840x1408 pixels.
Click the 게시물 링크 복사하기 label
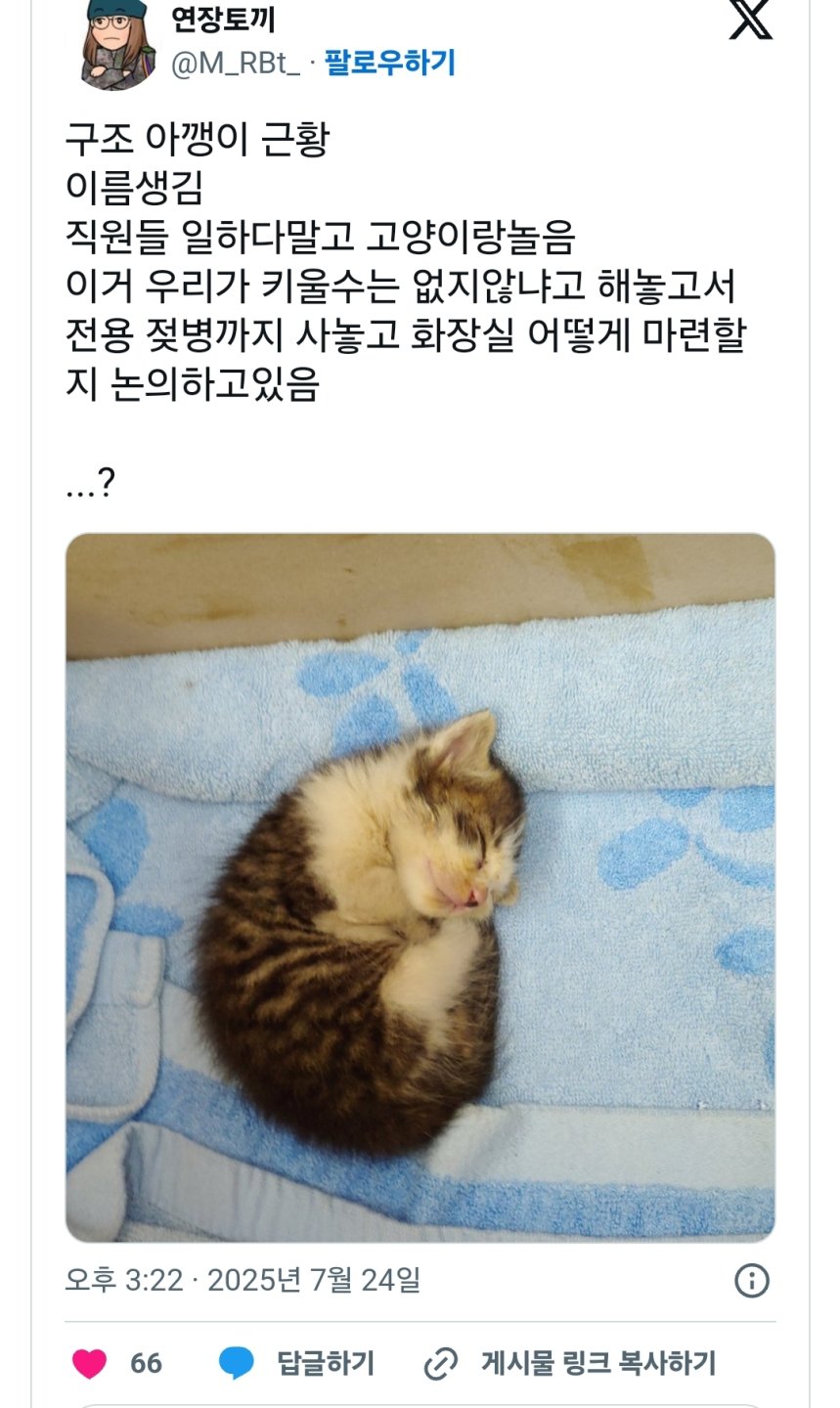[599, 1362]
